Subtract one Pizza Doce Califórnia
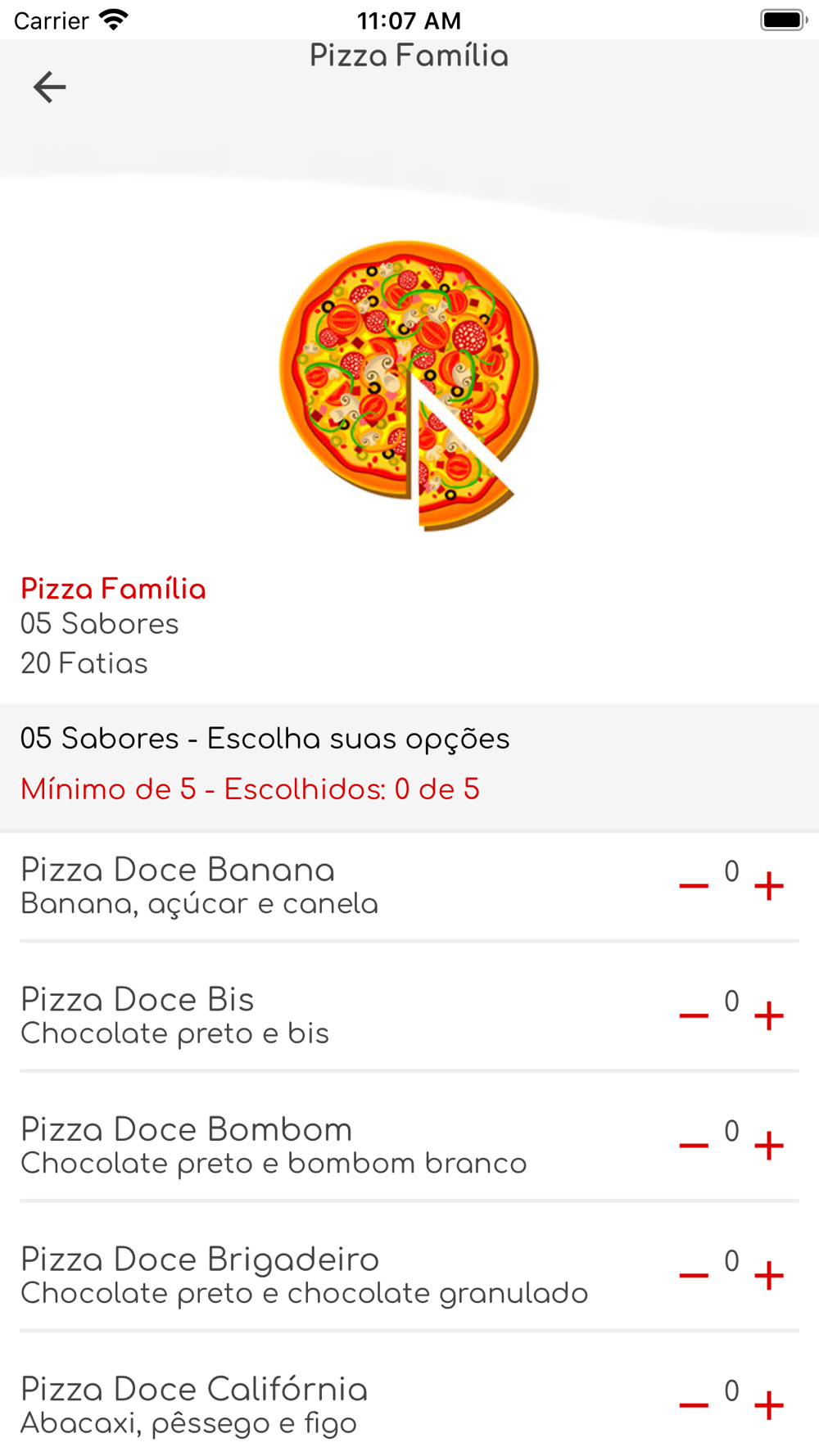819x1456 pixels. [x=694, y=1405]
